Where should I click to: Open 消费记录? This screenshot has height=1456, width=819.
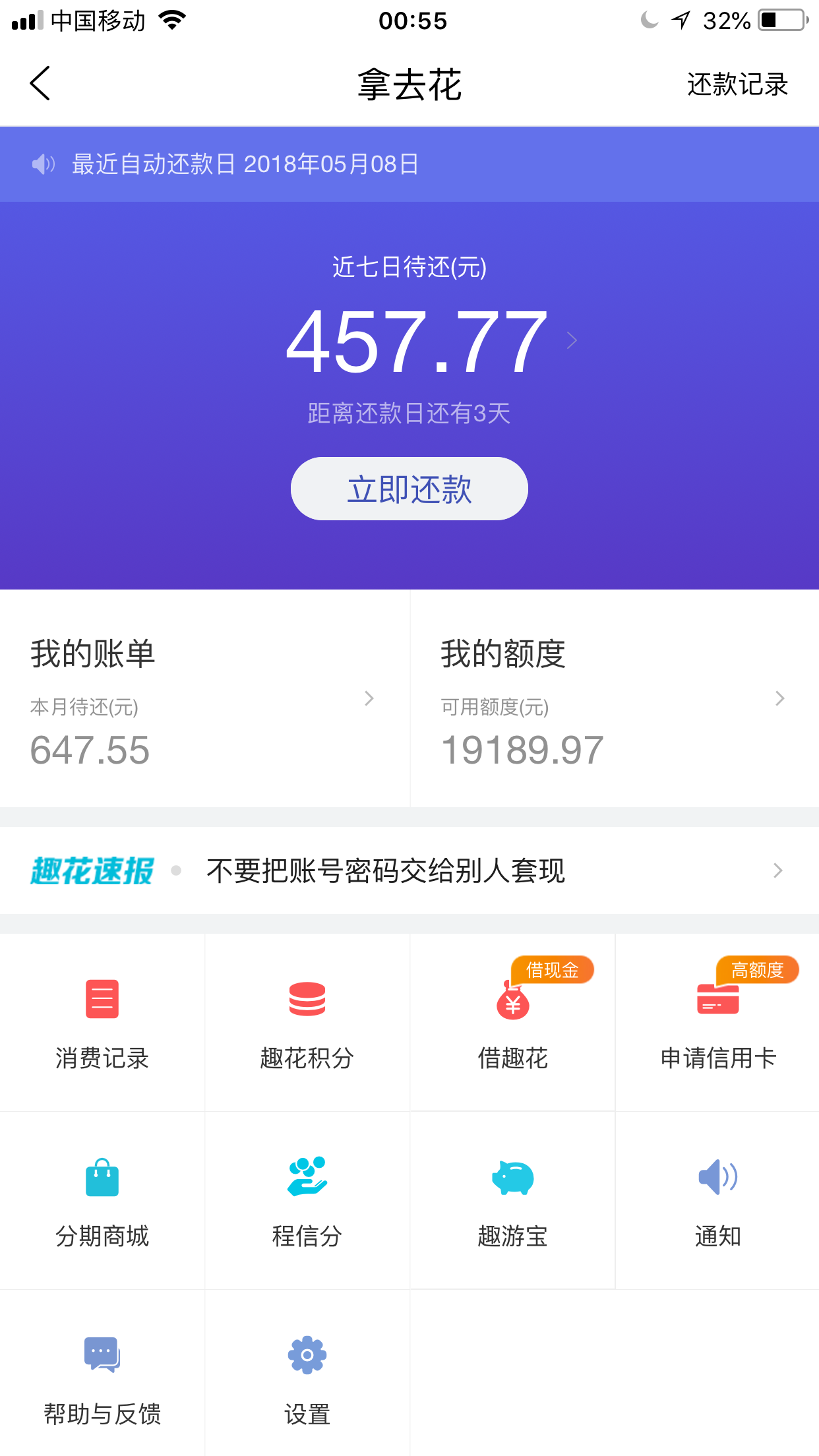click(x=102, y=1023)
